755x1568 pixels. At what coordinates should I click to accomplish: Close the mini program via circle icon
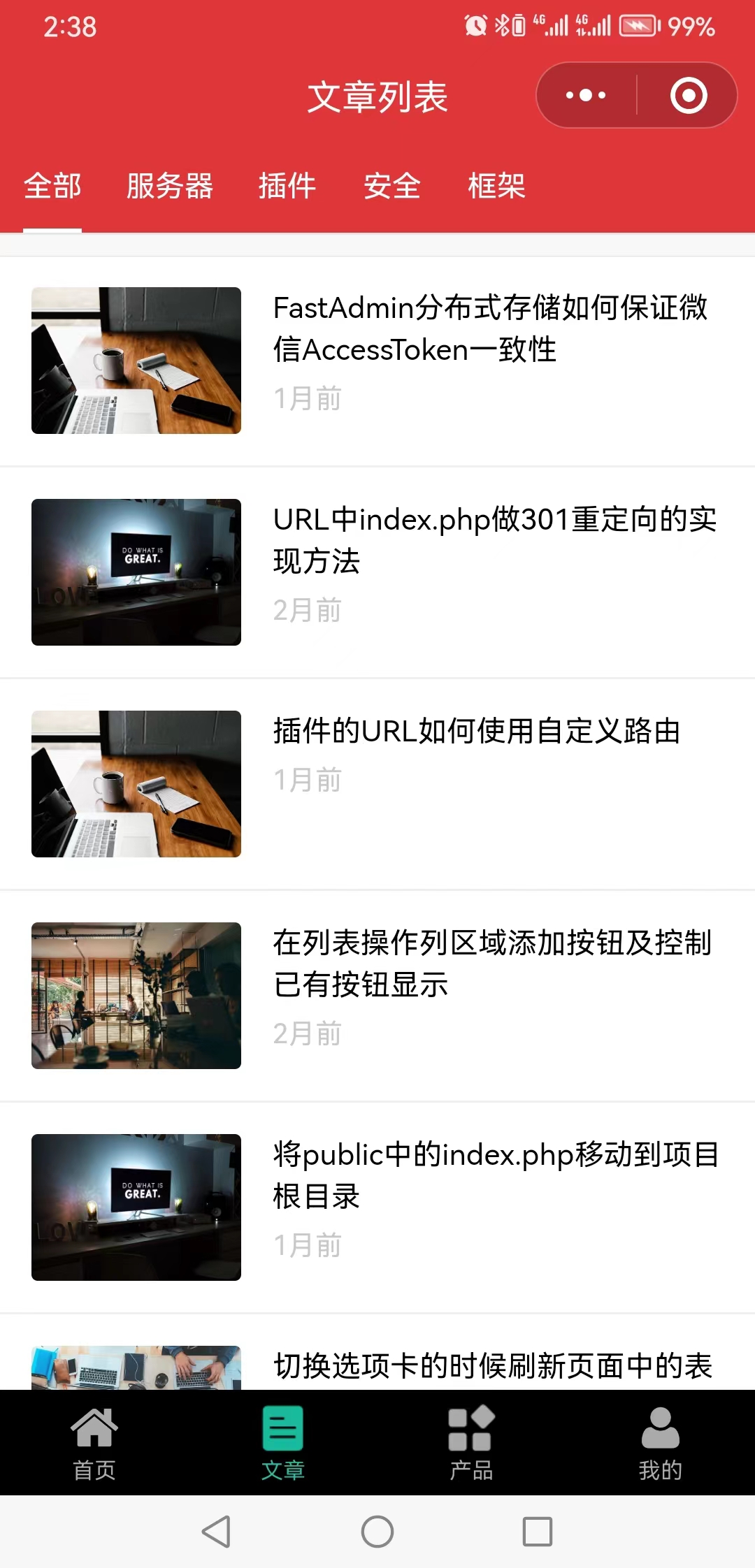tap(689, 96)
